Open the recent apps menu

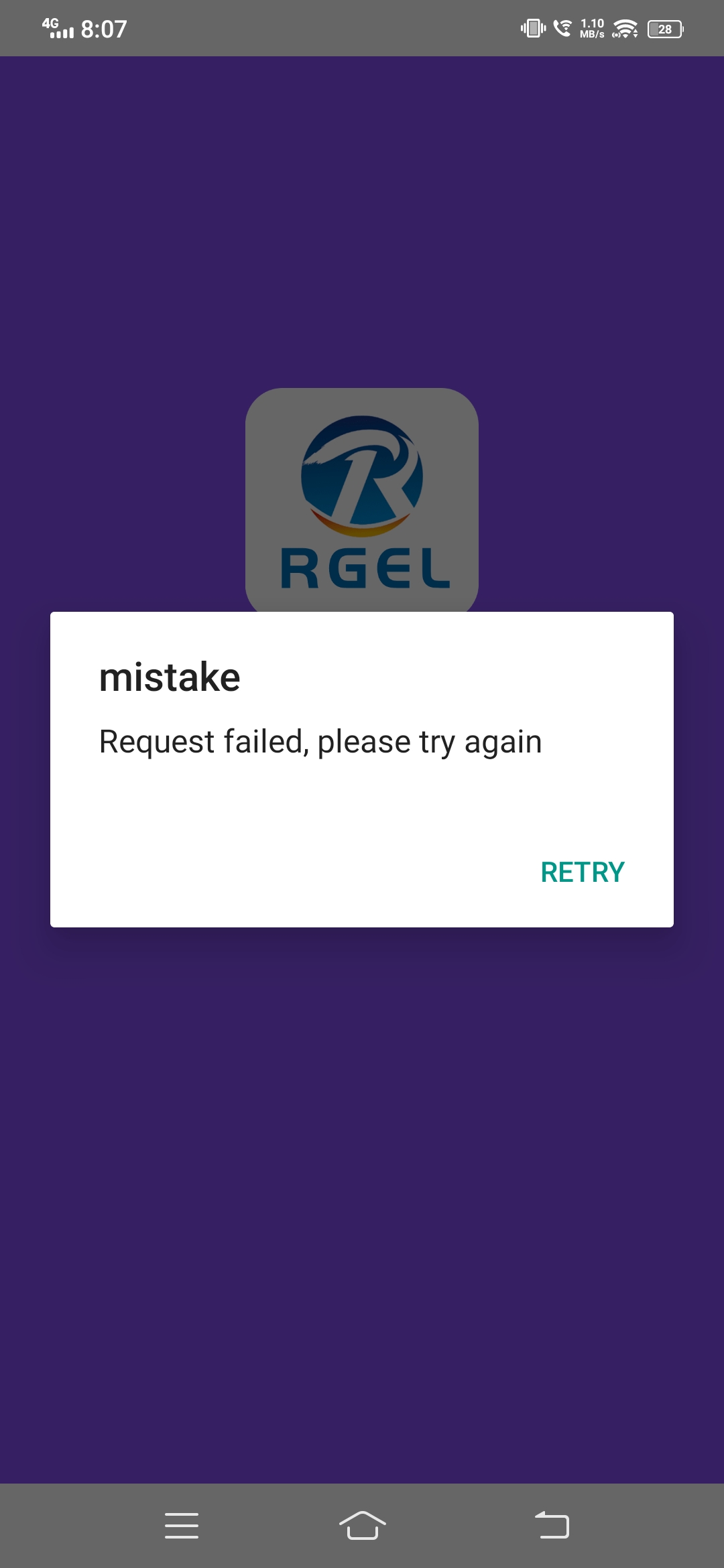point(182,1525)
